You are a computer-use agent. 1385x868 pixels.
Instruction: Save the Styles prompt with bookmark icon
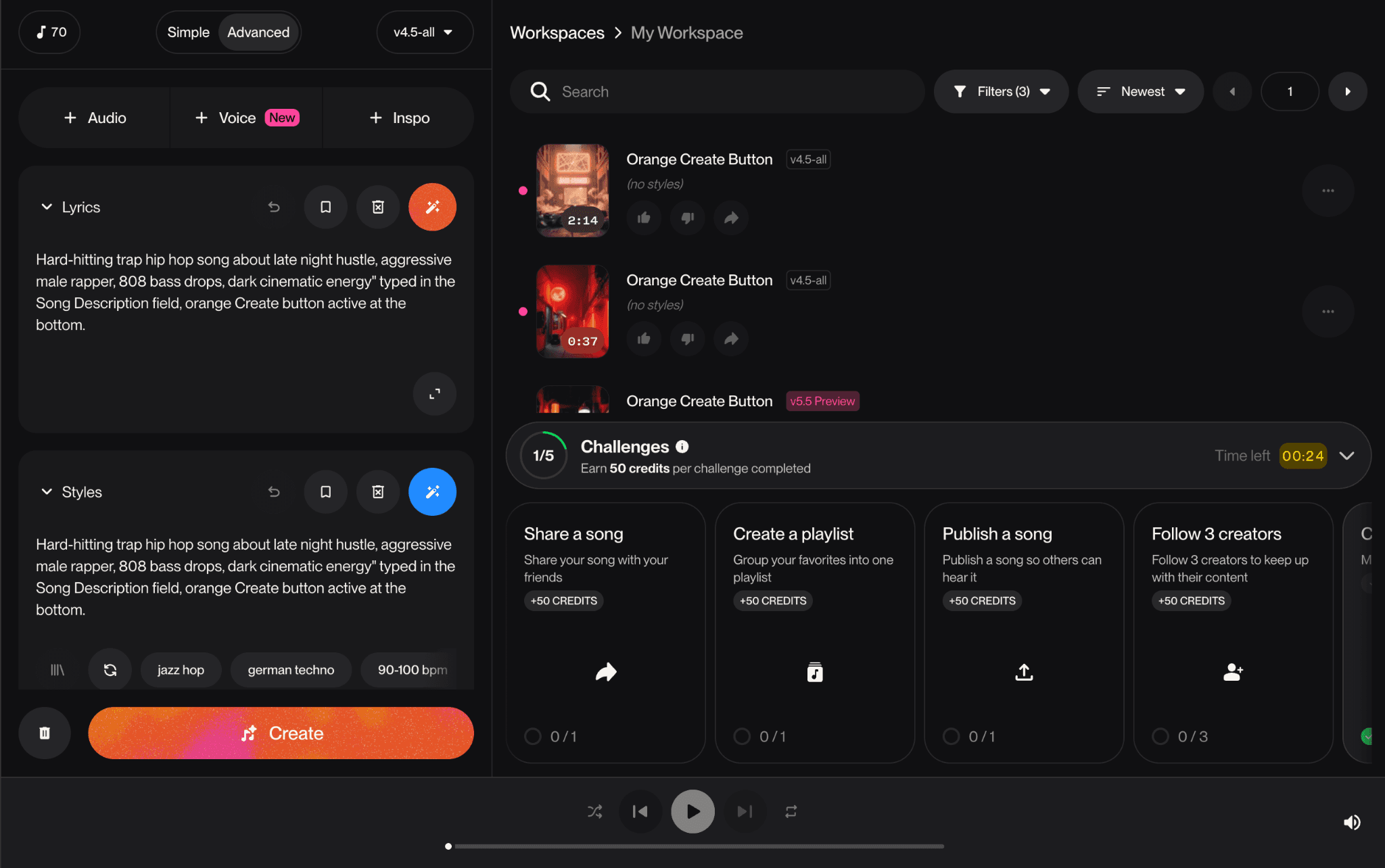click(325, 491)
